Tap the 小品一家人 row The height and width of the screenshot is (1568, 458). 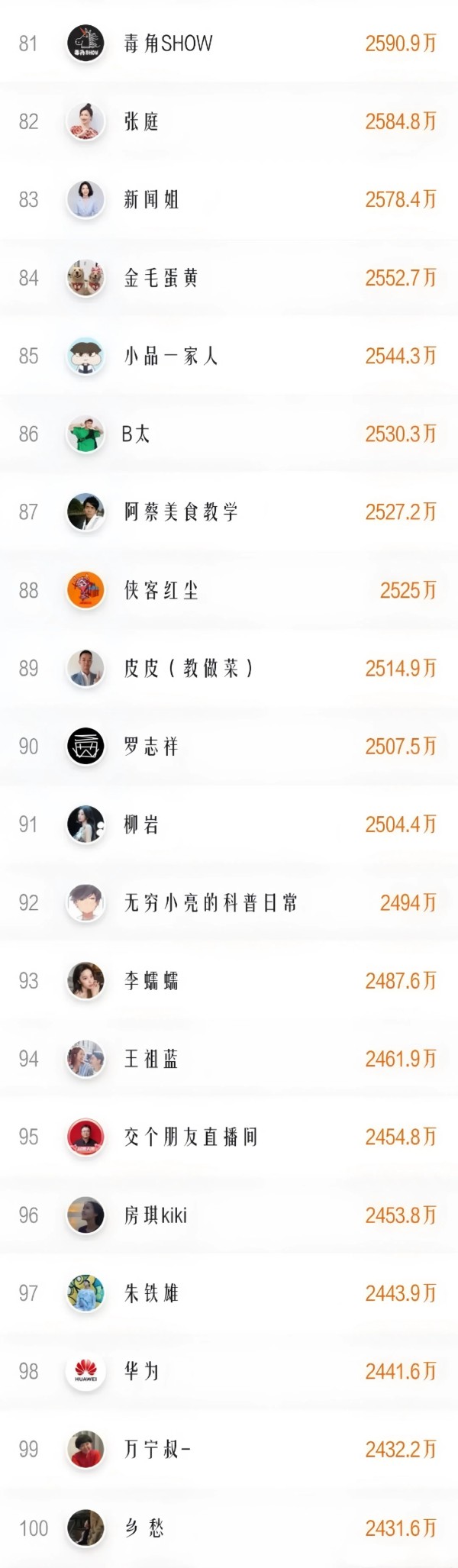tap(171, 356)
